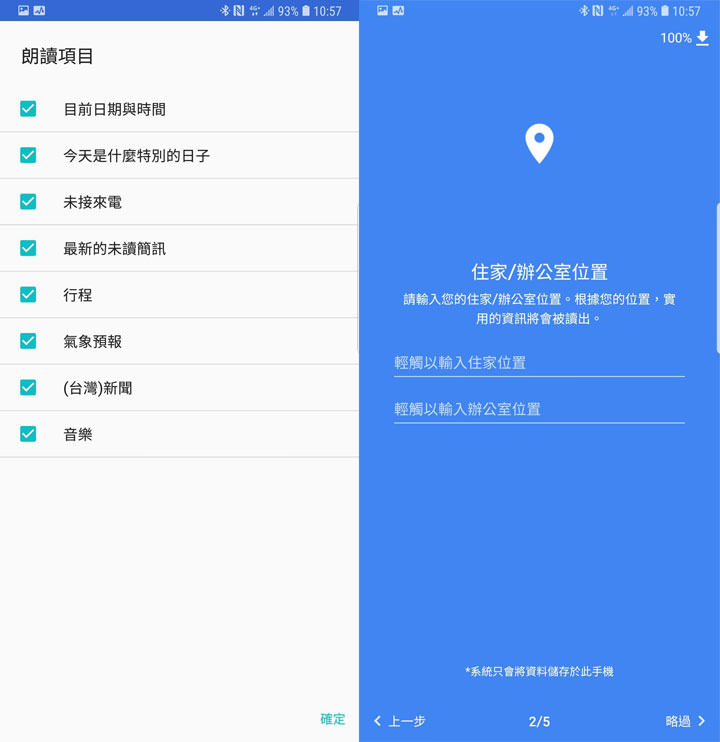Tap the download icon beside 100%
Viewport: 720px width, 742px height.
[x=703, y=38]
